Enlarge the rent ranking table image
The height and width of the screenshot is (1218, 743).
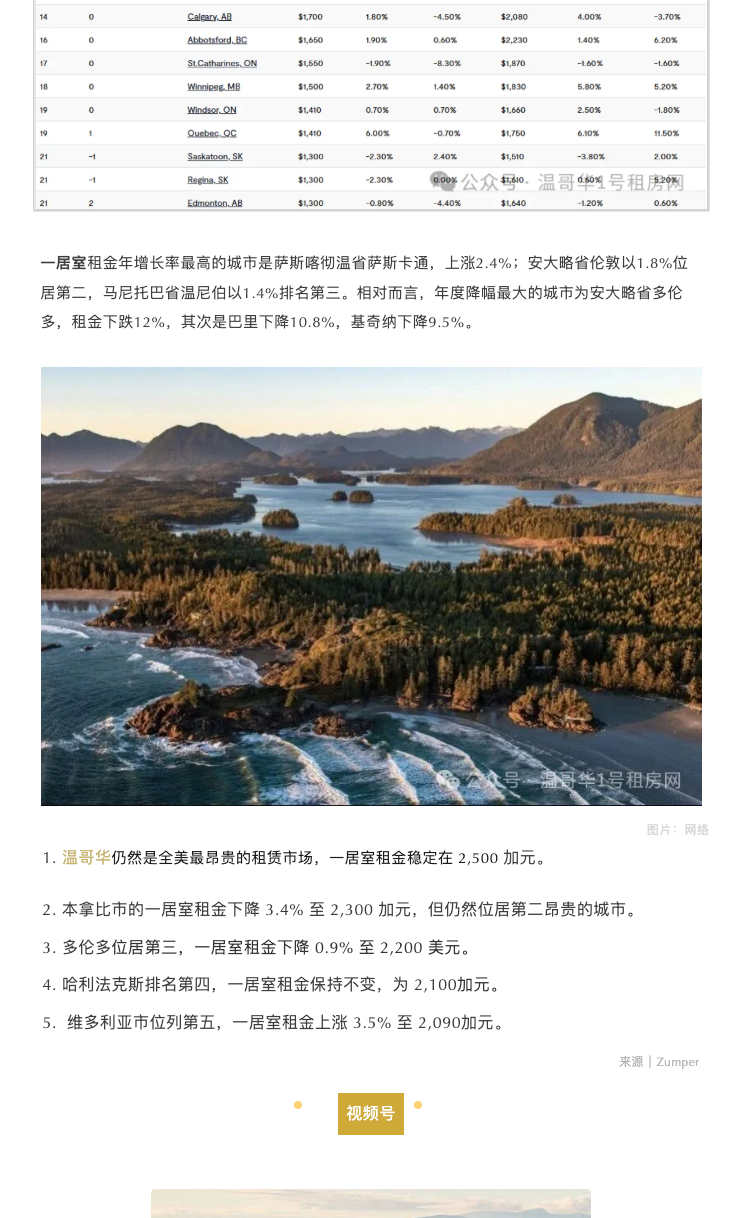click(x=371, y=105)
